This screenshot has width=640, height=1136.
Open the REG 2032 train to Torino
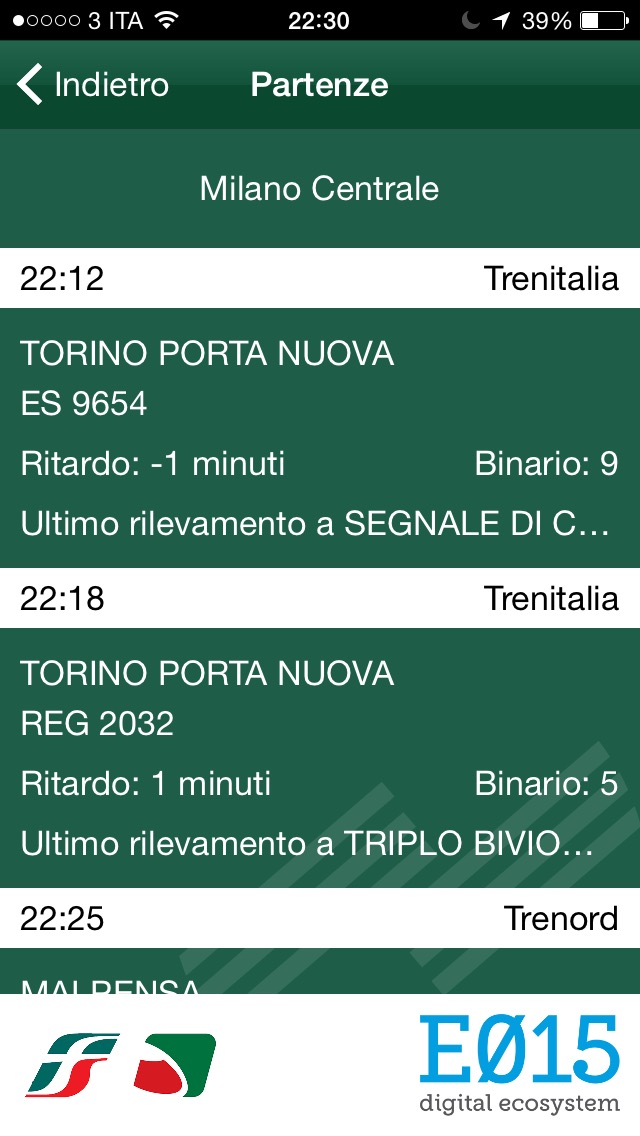[320, 758]
